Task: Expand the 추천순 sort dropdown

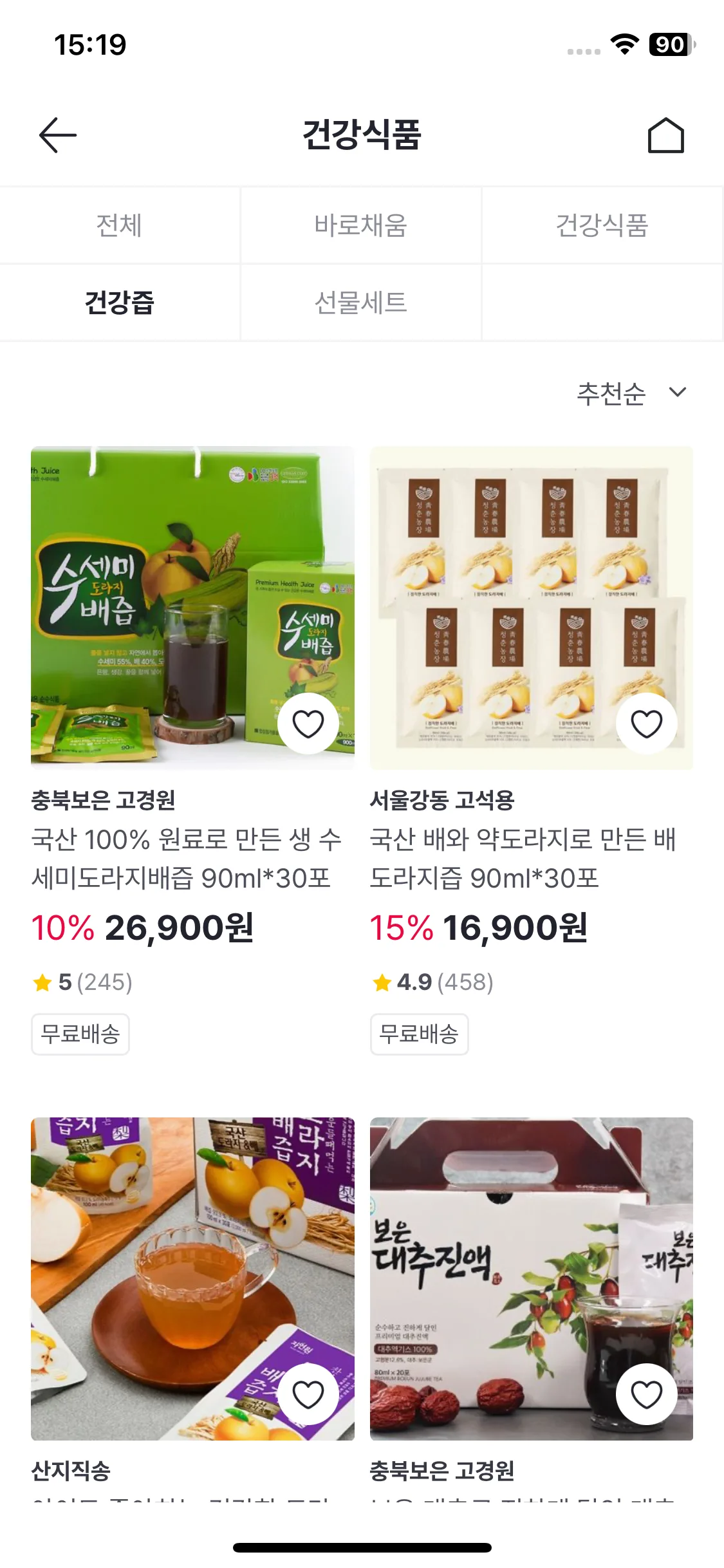Action: click(631, 393)
